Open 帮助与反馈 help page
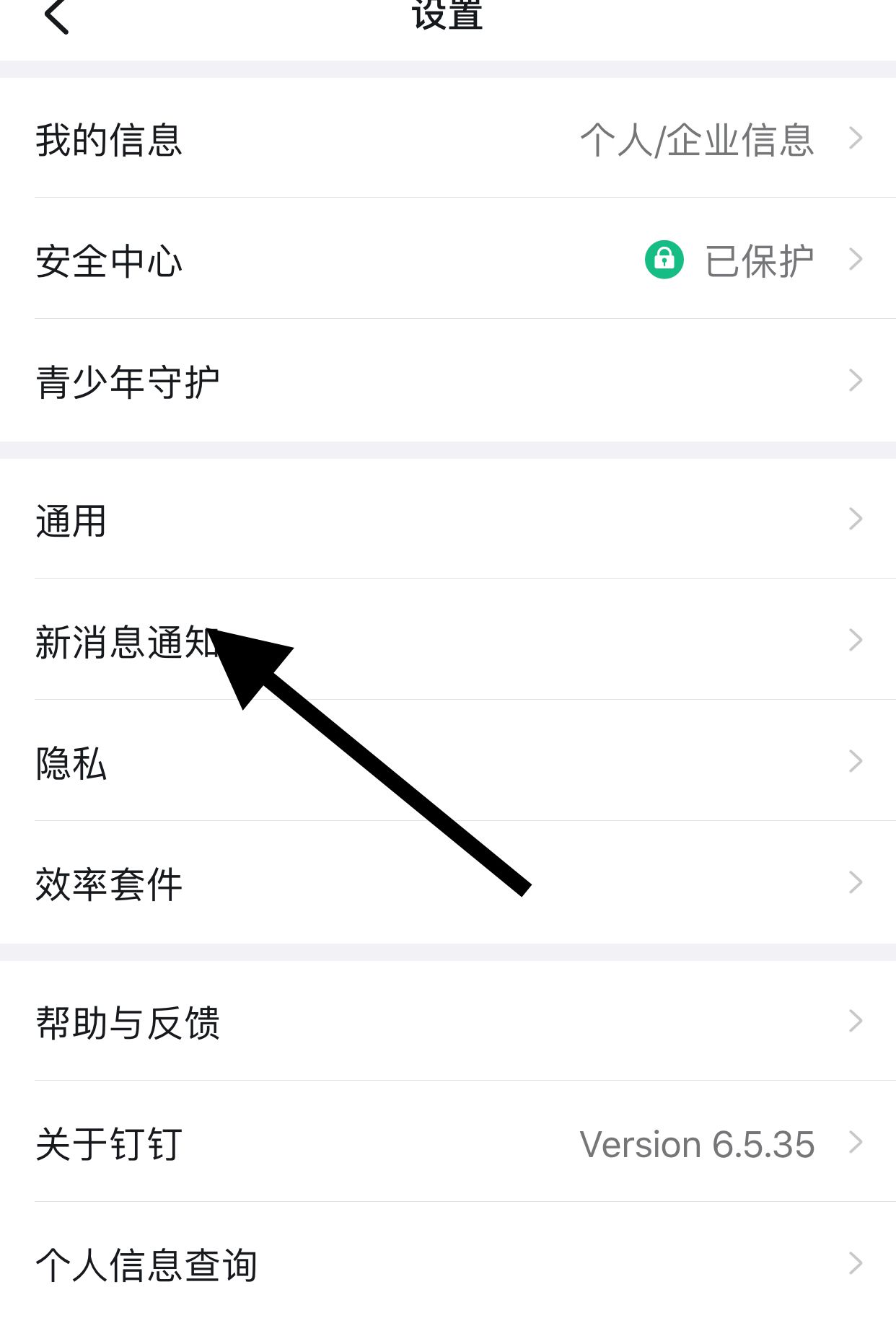Viewport: 896px width, 1318px height. (x=447, y=1022)
